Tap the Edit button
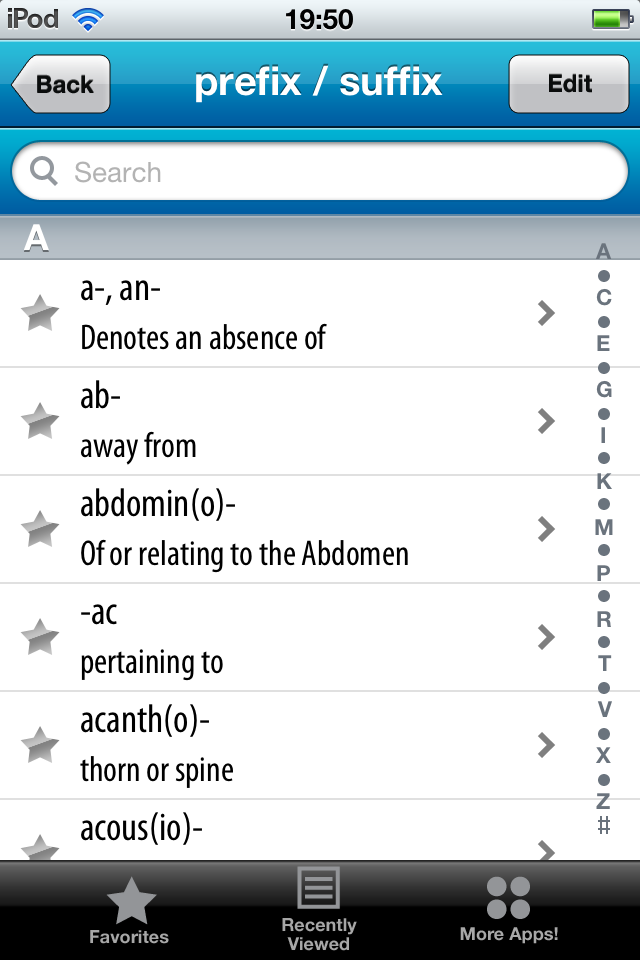 click(x=569, y=84)
